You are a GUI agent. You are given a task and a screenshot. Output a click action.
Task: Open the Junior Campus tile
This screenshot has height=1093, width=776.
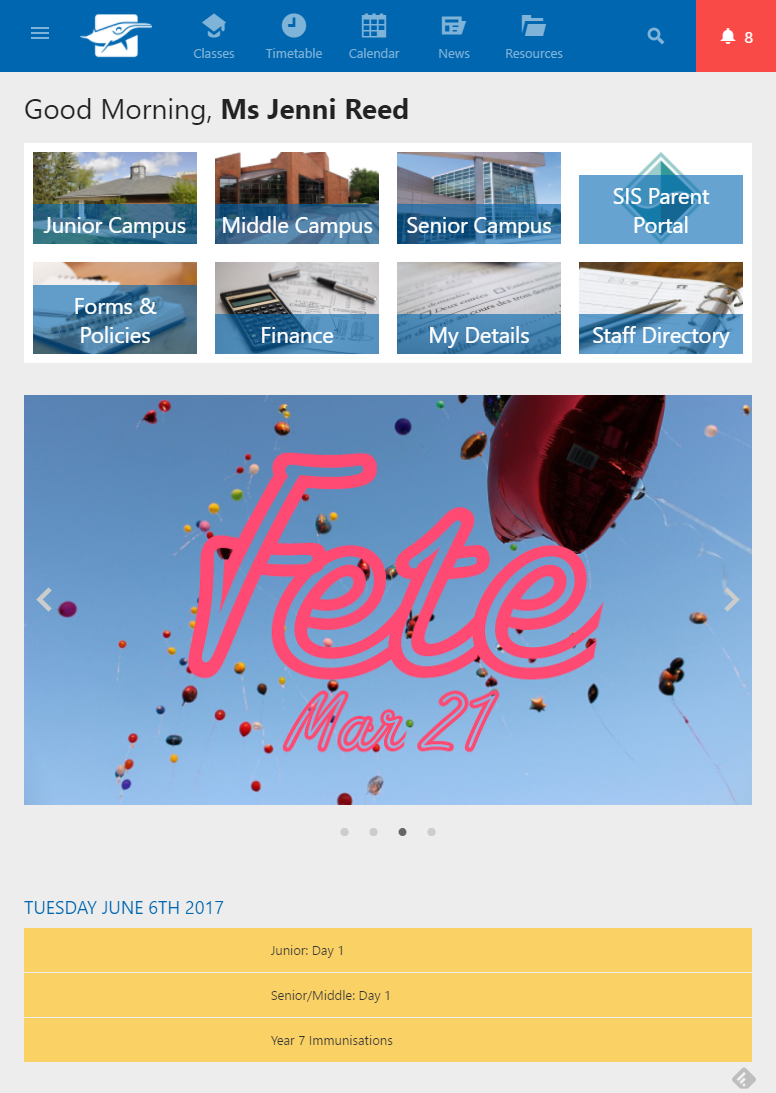pyautogui.click(x=115, y=198)
